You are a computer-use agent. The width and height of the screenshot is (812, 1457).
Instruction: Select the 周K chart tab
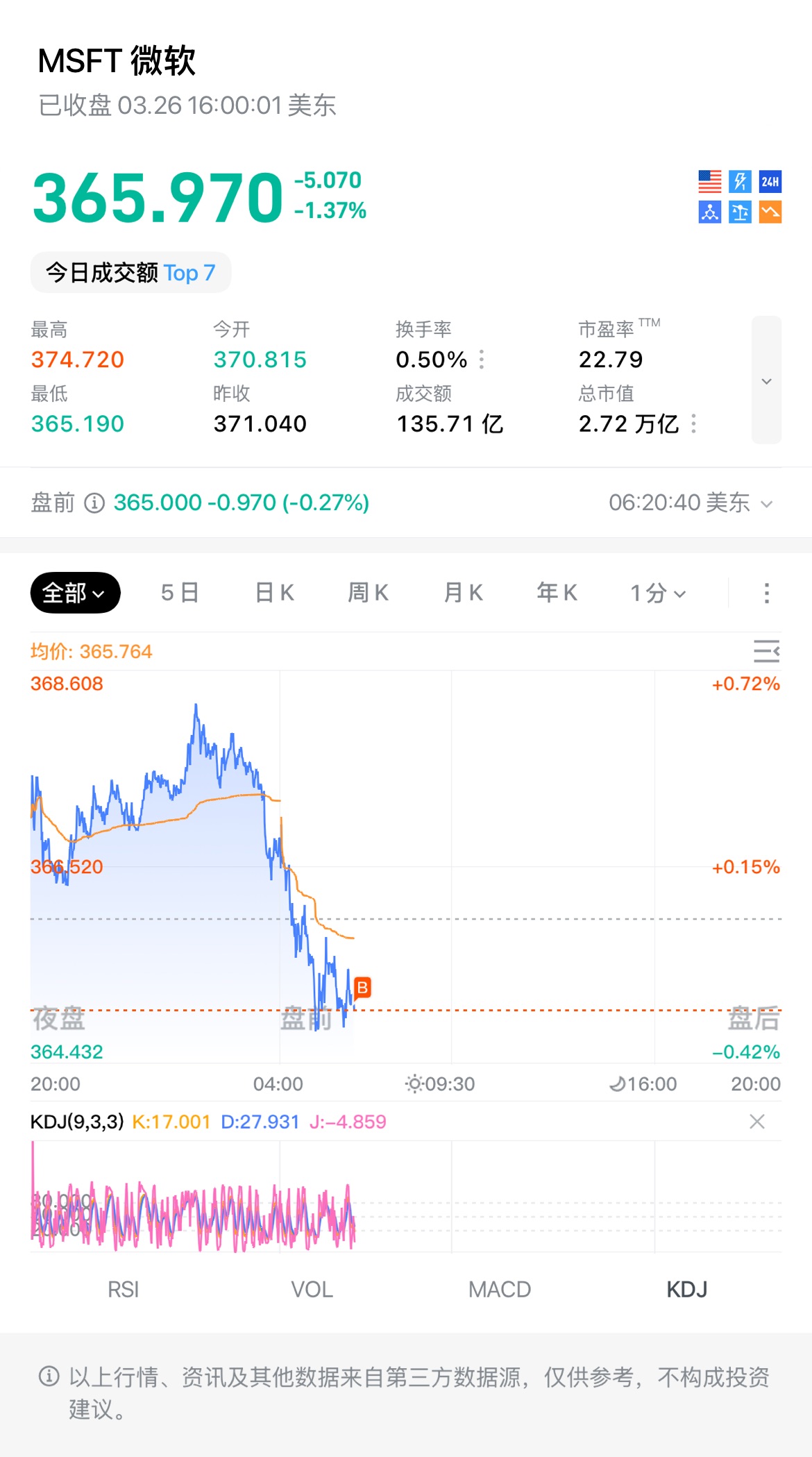[x=368, y=593]
